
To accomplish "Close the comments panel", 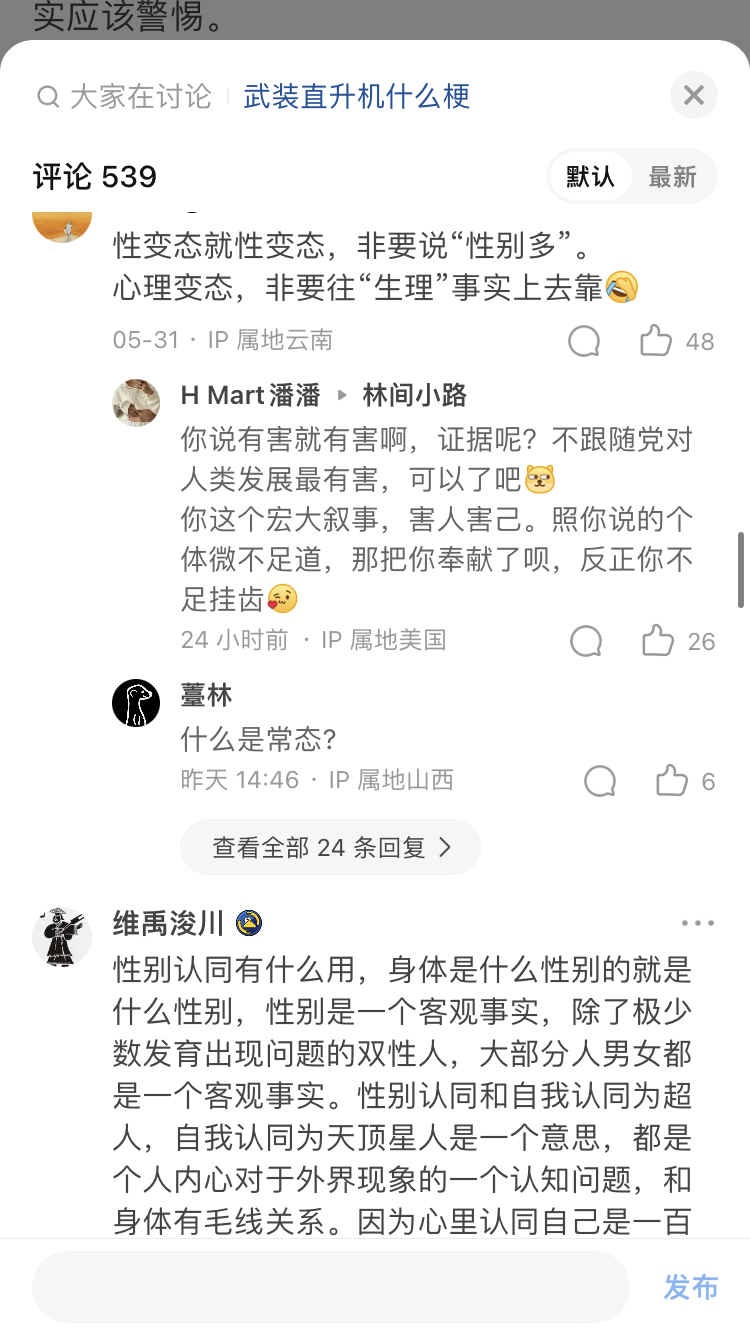I will point(694,96).
